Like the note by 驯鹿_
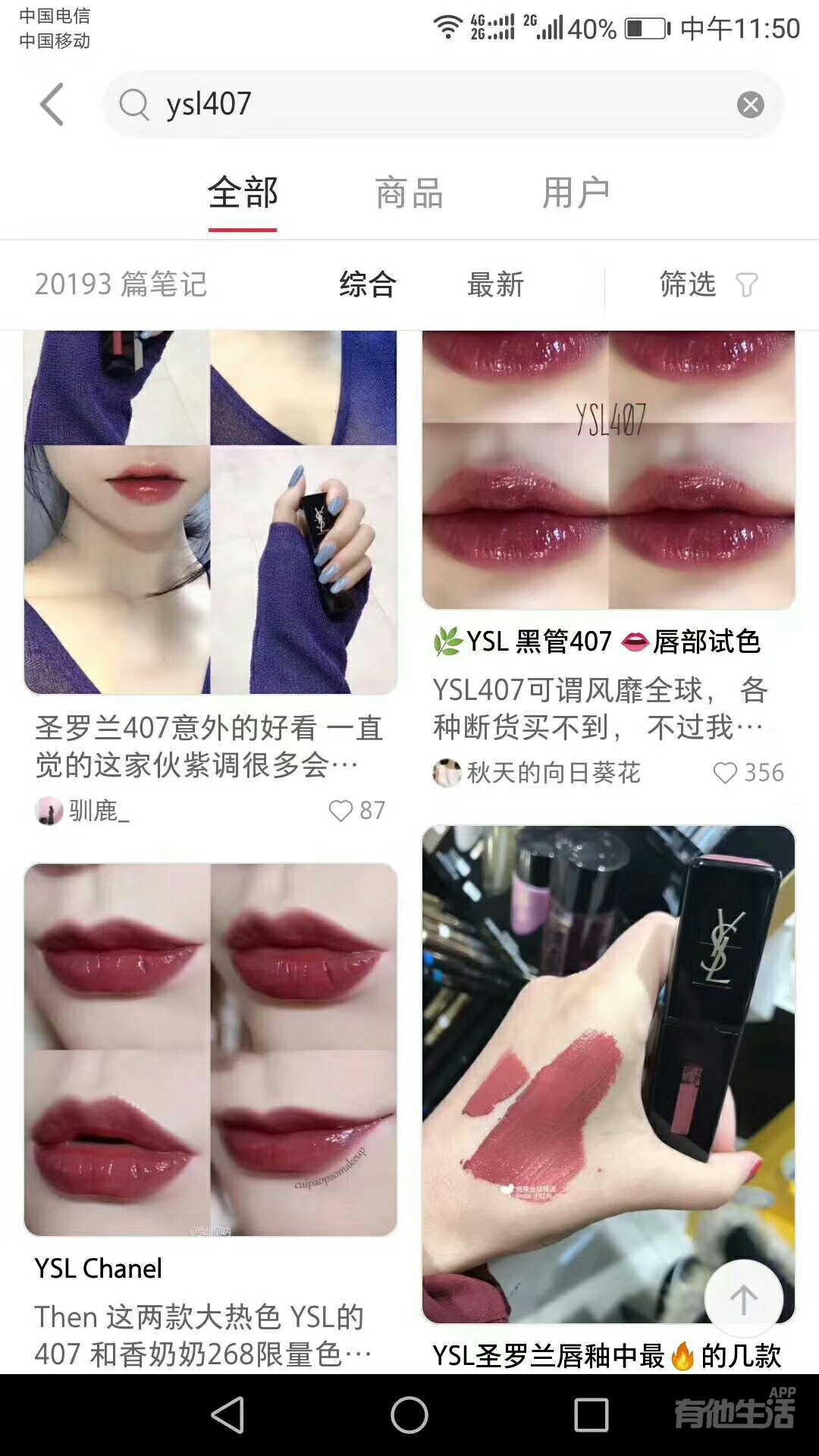 341,811
